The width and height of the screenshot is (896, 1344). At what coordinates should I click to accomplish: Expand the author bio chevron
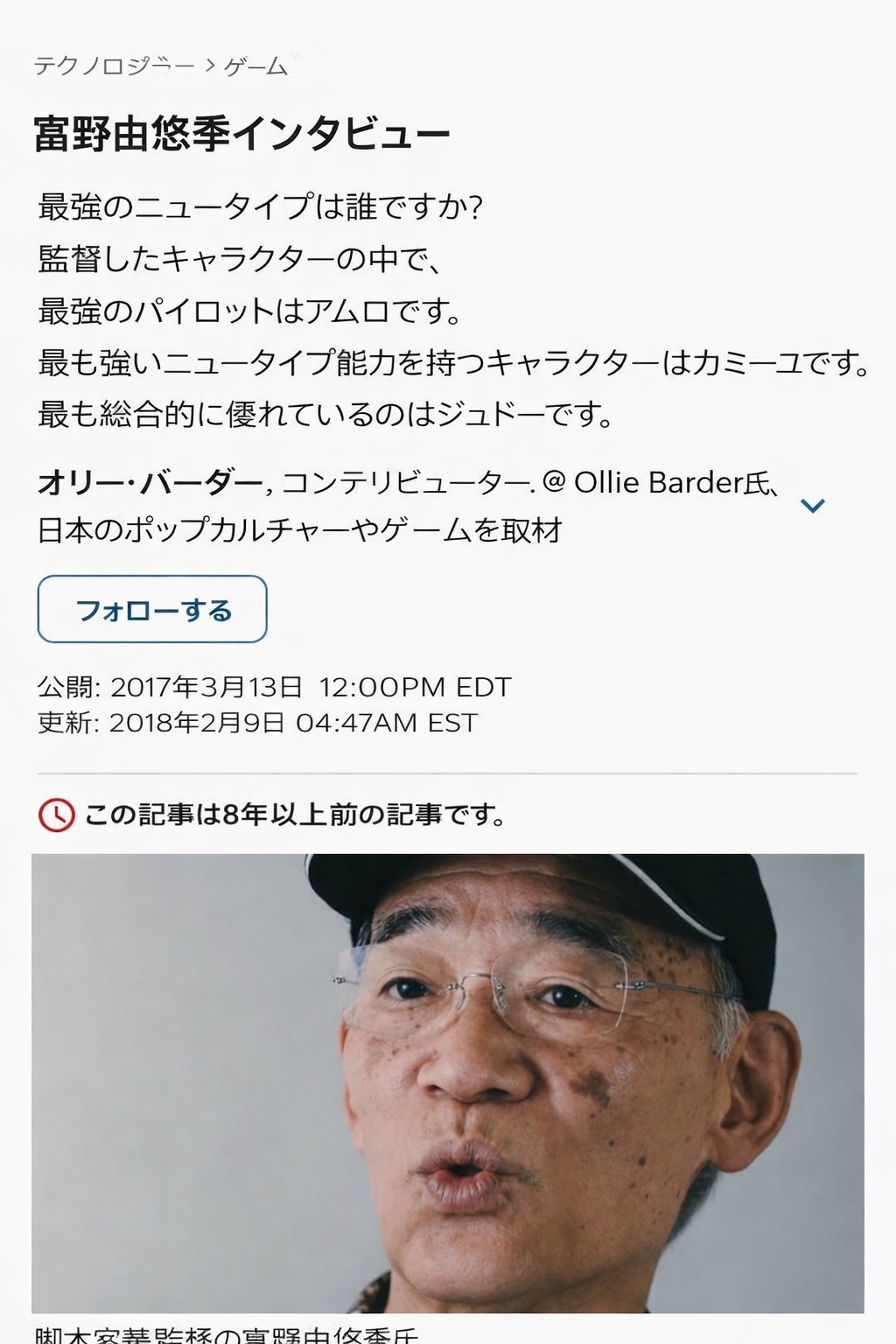pos(813,506)
